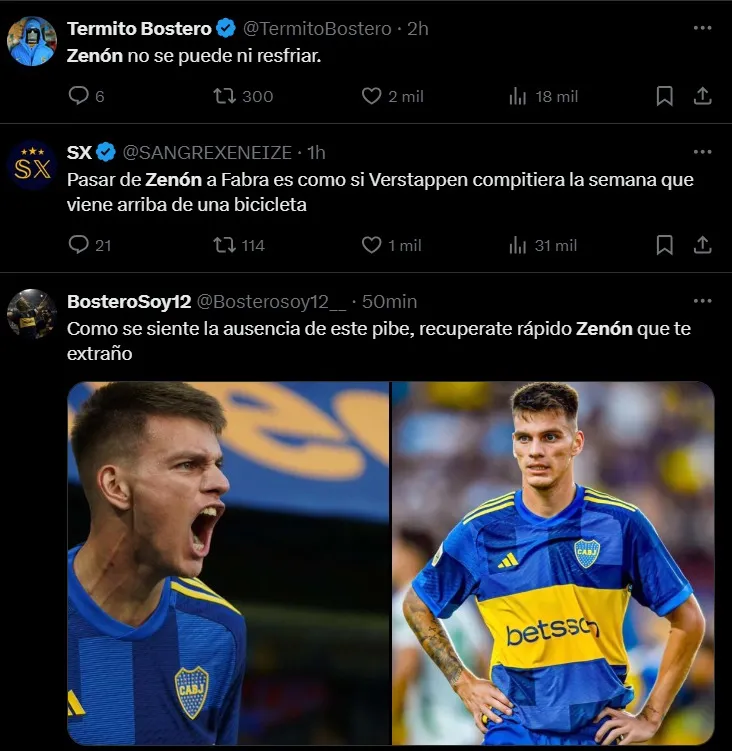Like the SX tweet about Fabra
This screenshot has height=751, width=732.
[x=372, y=245]
